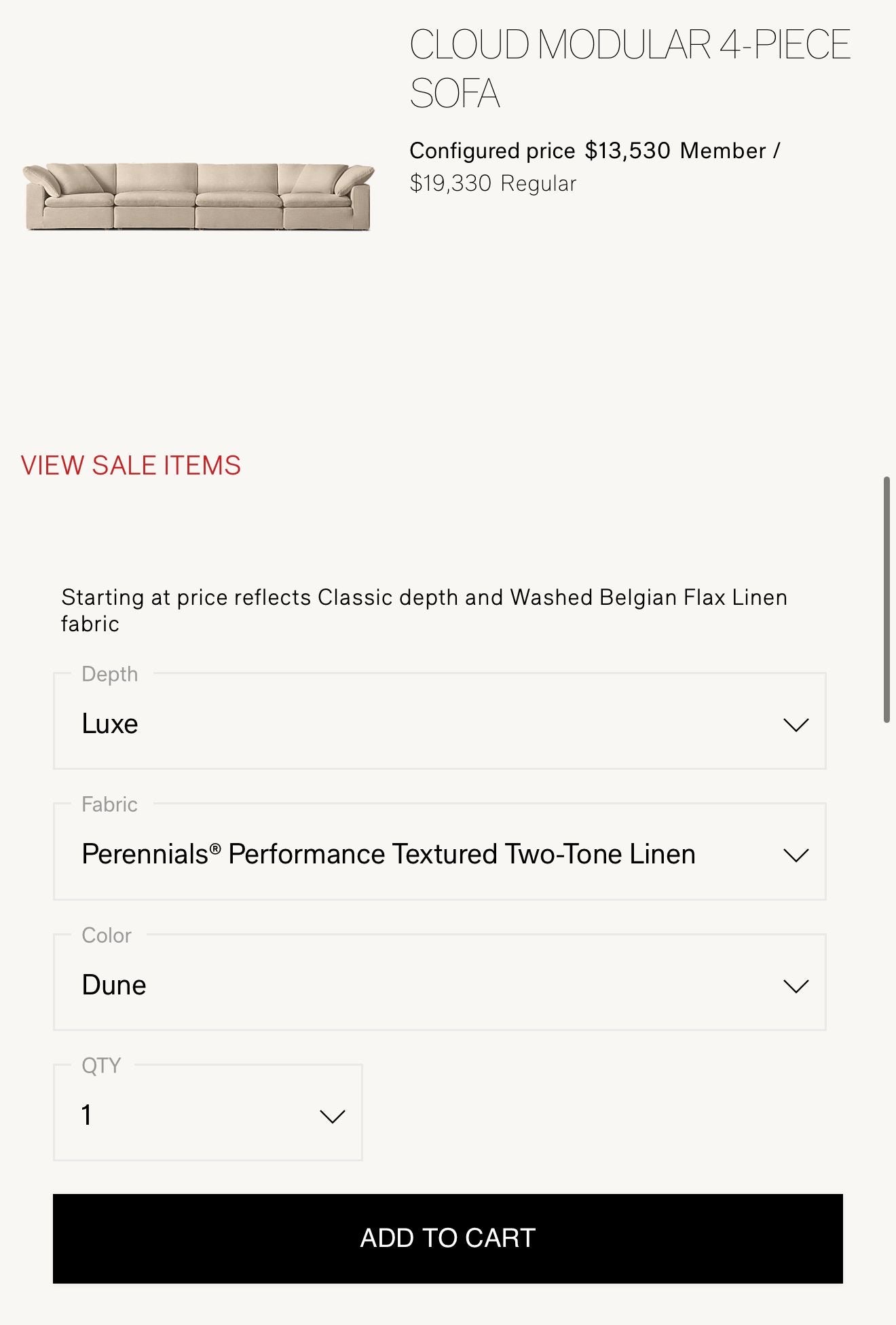Change the Color dropdown from Dune
Screen dimensions: 896x1325
pyautogui.click(x=439, y=984)
